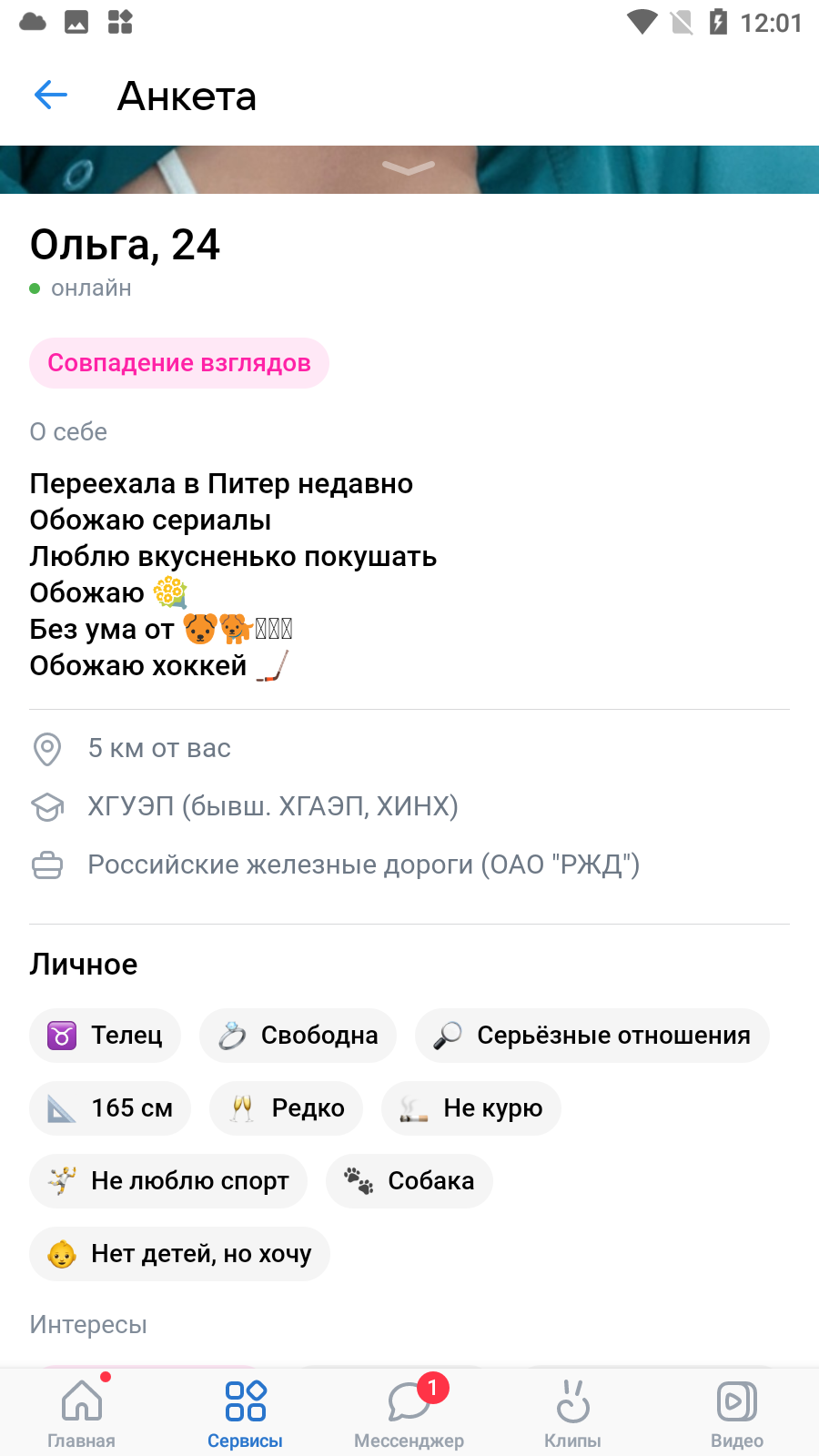Screen dimensions: 819x1456
Task: Open the Видео tab
Action: pyautogui.click(x=737, y=1412)
